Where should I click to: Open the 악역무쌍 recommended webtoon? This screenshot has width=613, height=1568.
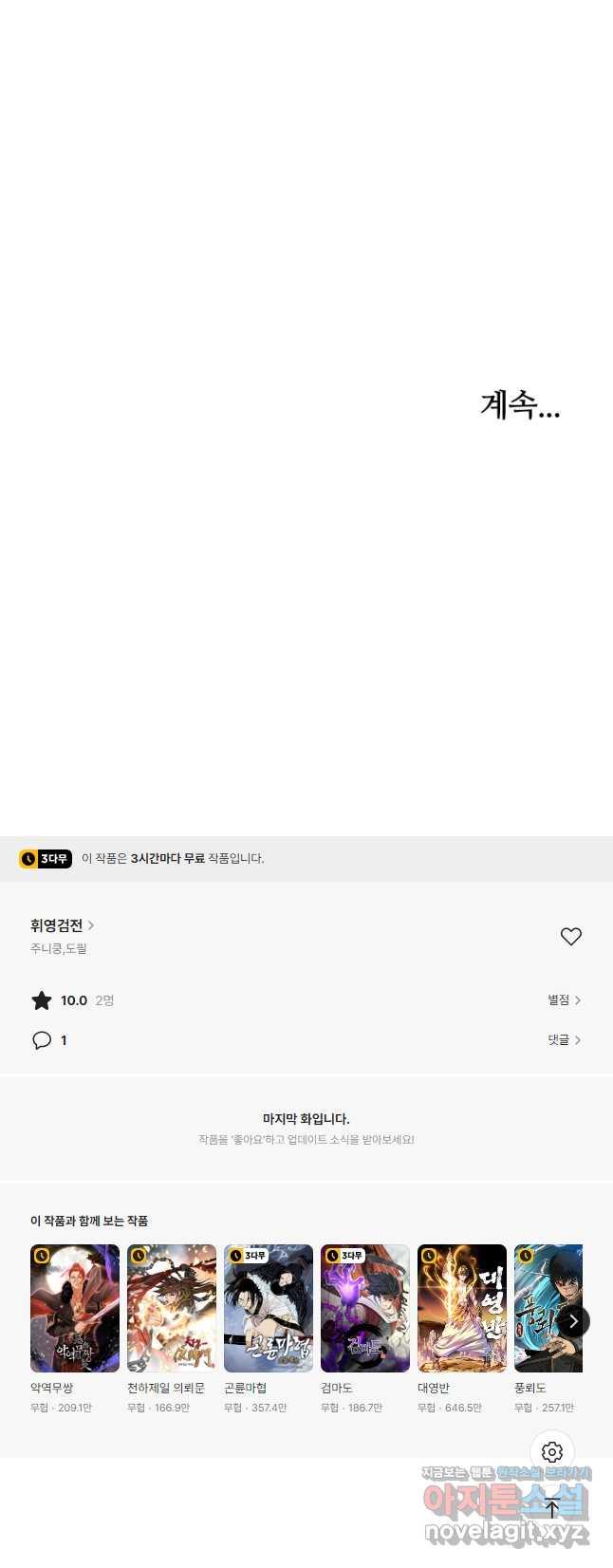[x=75, y=1309]
